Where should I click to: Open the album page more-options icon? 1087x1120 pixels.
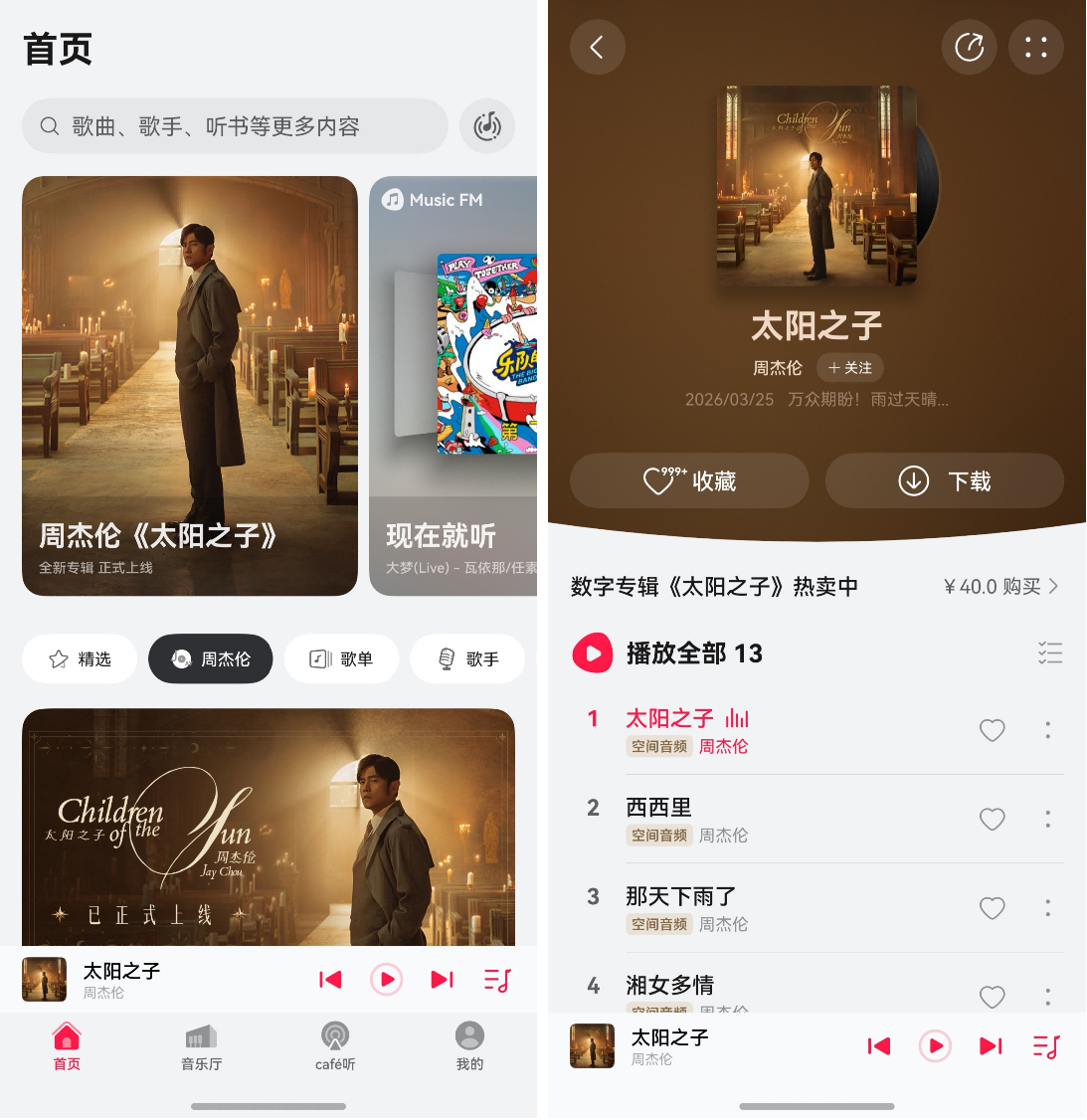tap(1035, 47)
